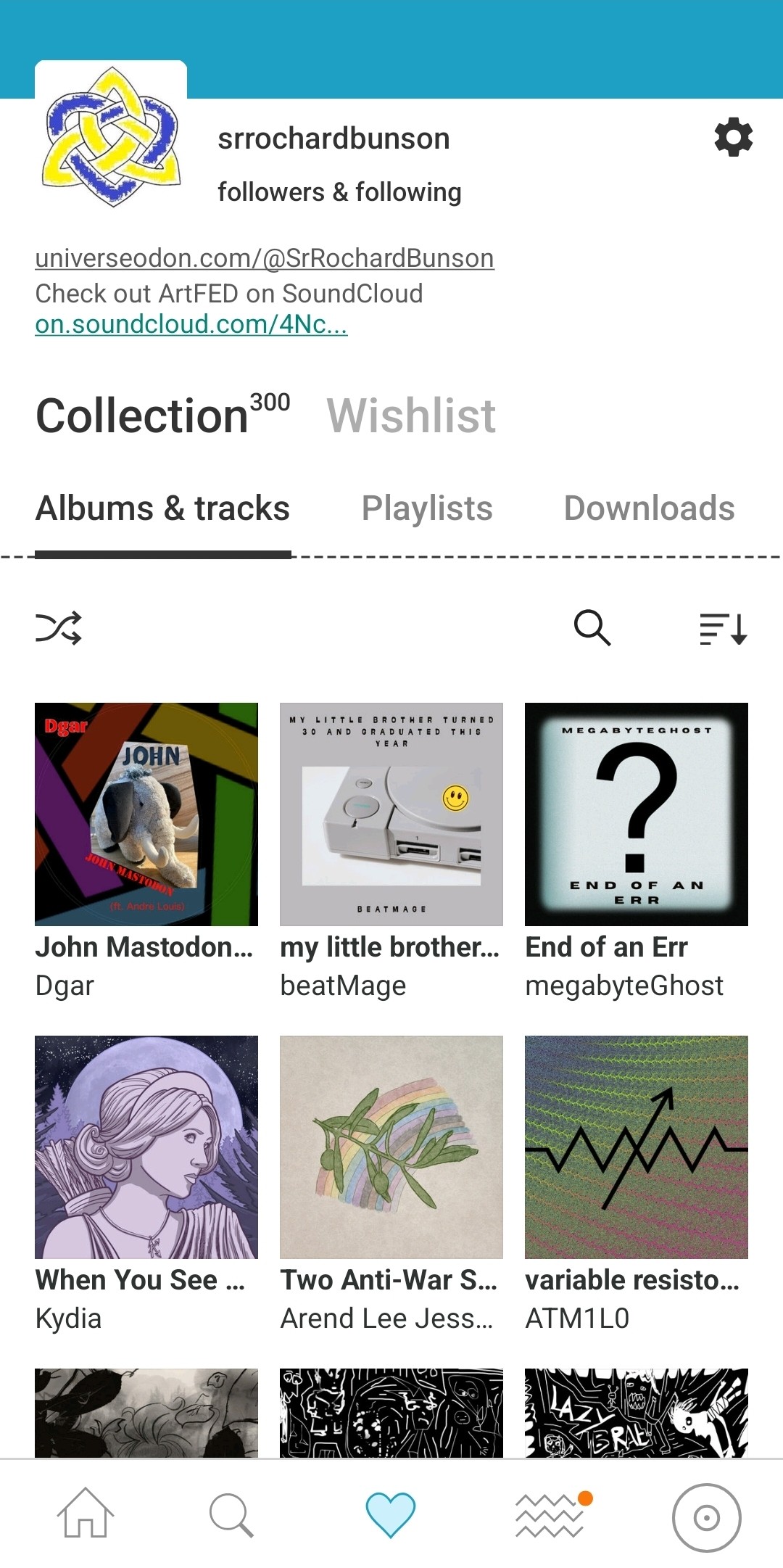Shuffle the collection

59,628
